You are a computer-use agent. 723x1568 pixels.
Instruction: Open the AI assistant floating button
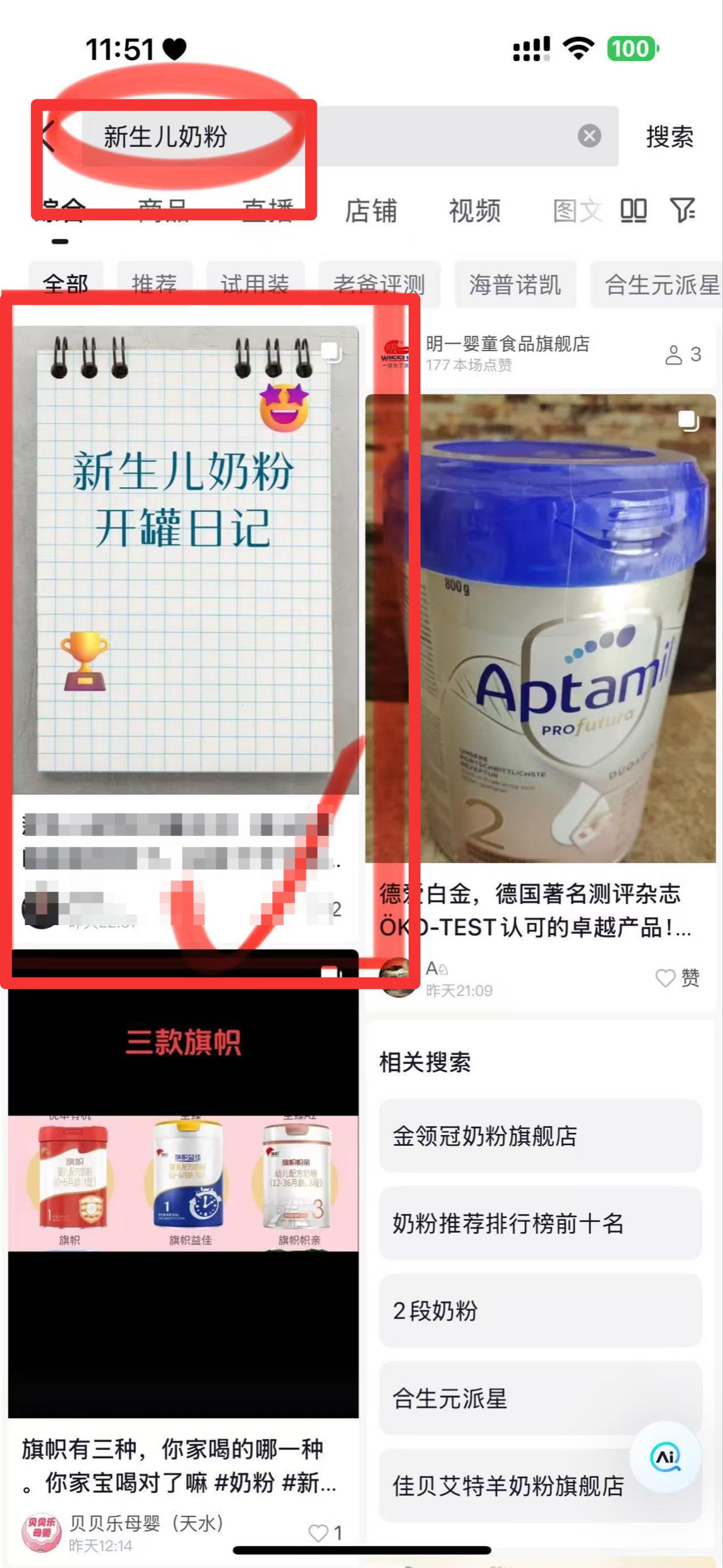[665, 1457]
